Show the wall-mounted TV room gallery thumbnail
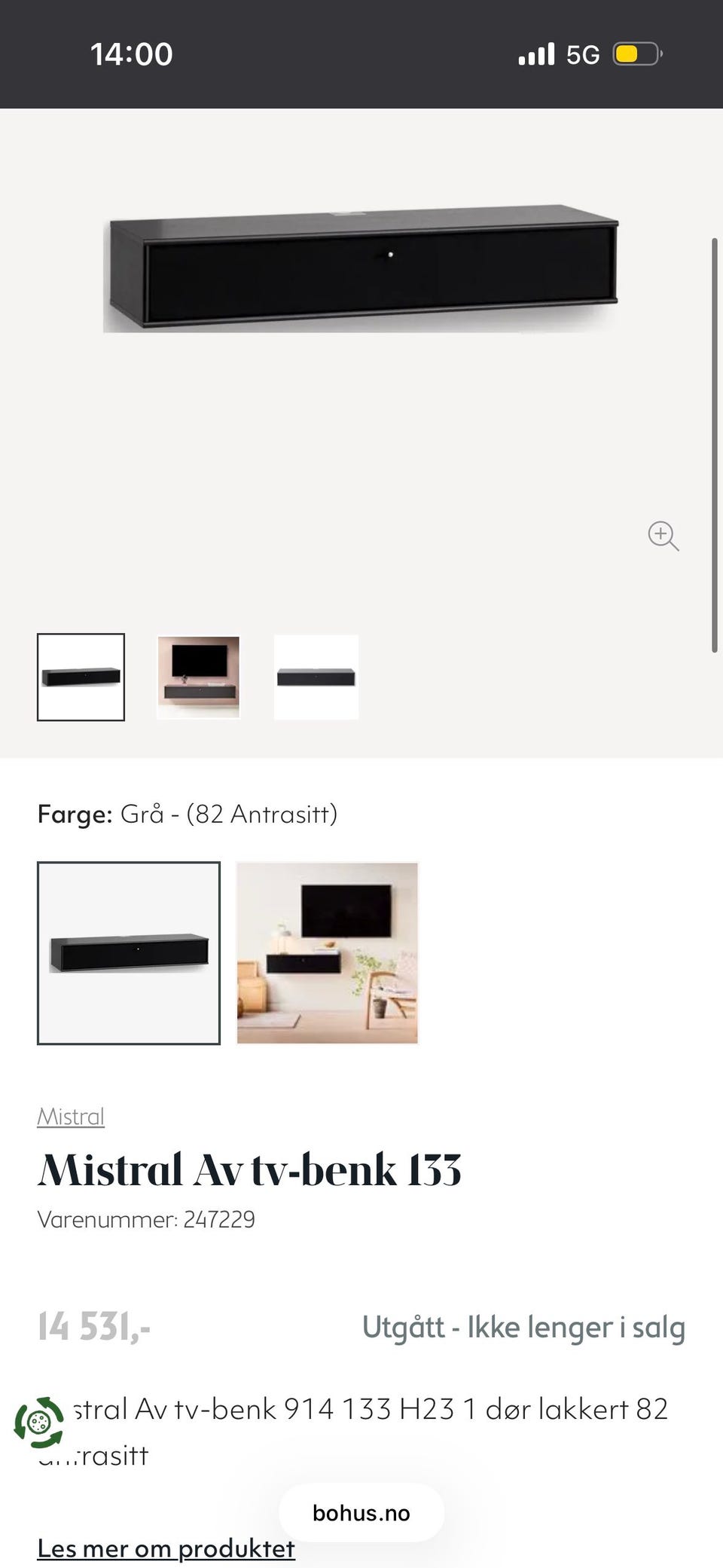 tap(198, 677)
